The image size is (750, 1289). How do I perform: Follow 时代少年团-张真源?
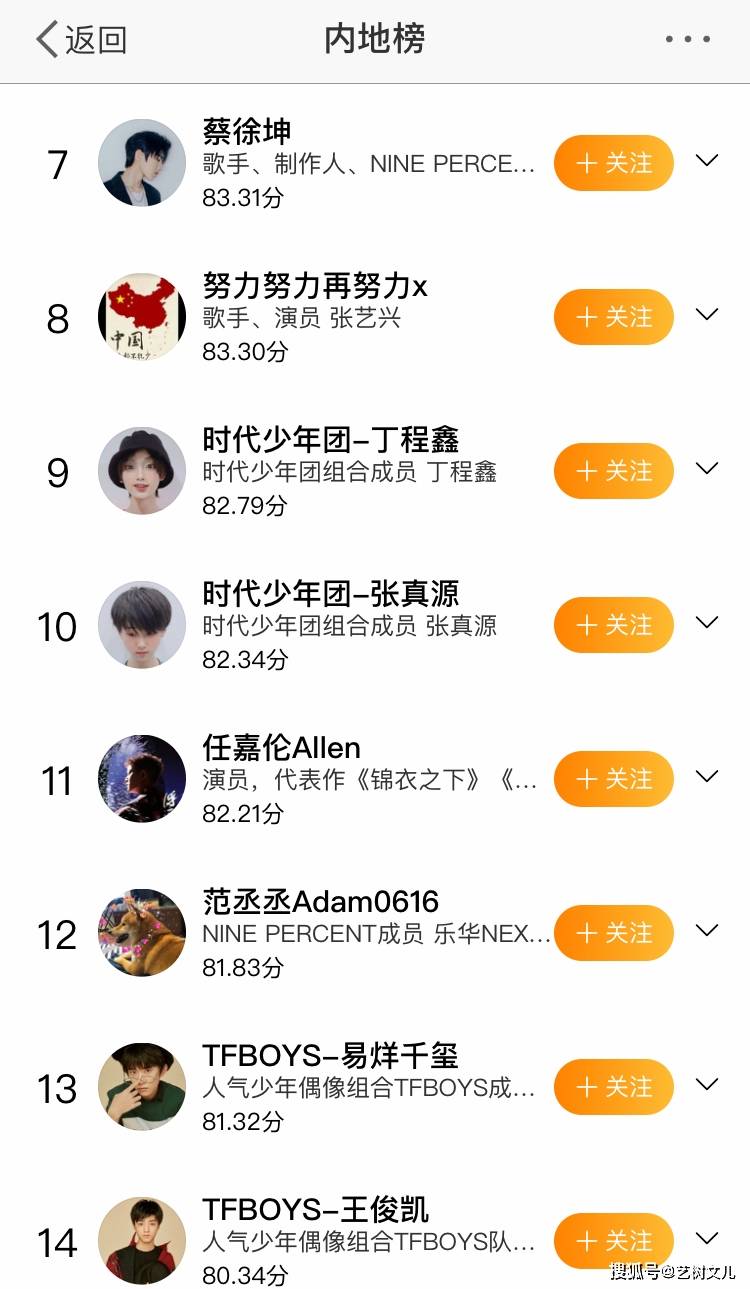click(613, 625)
